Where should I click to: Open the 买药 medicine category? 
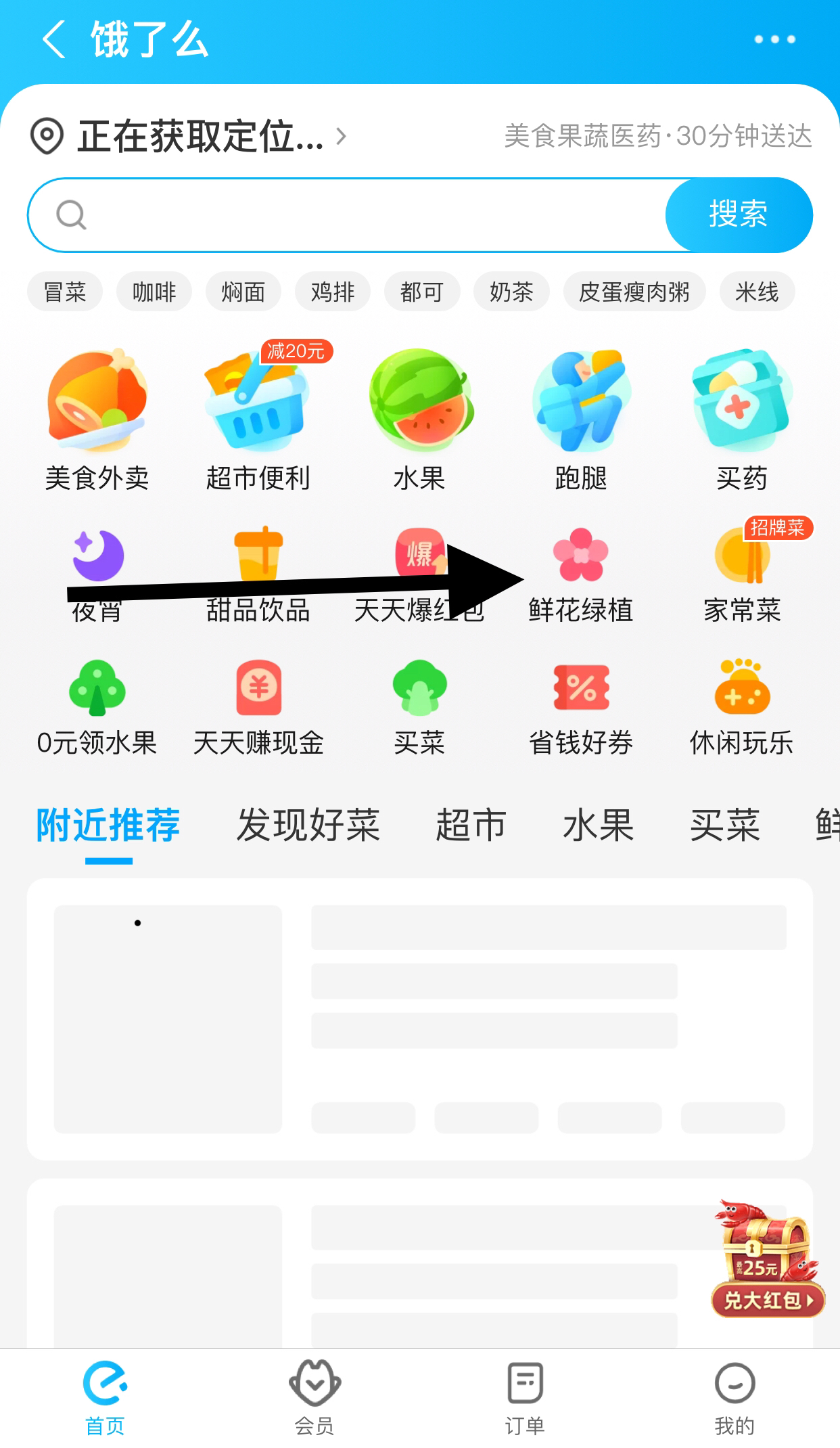coord(741,420)
